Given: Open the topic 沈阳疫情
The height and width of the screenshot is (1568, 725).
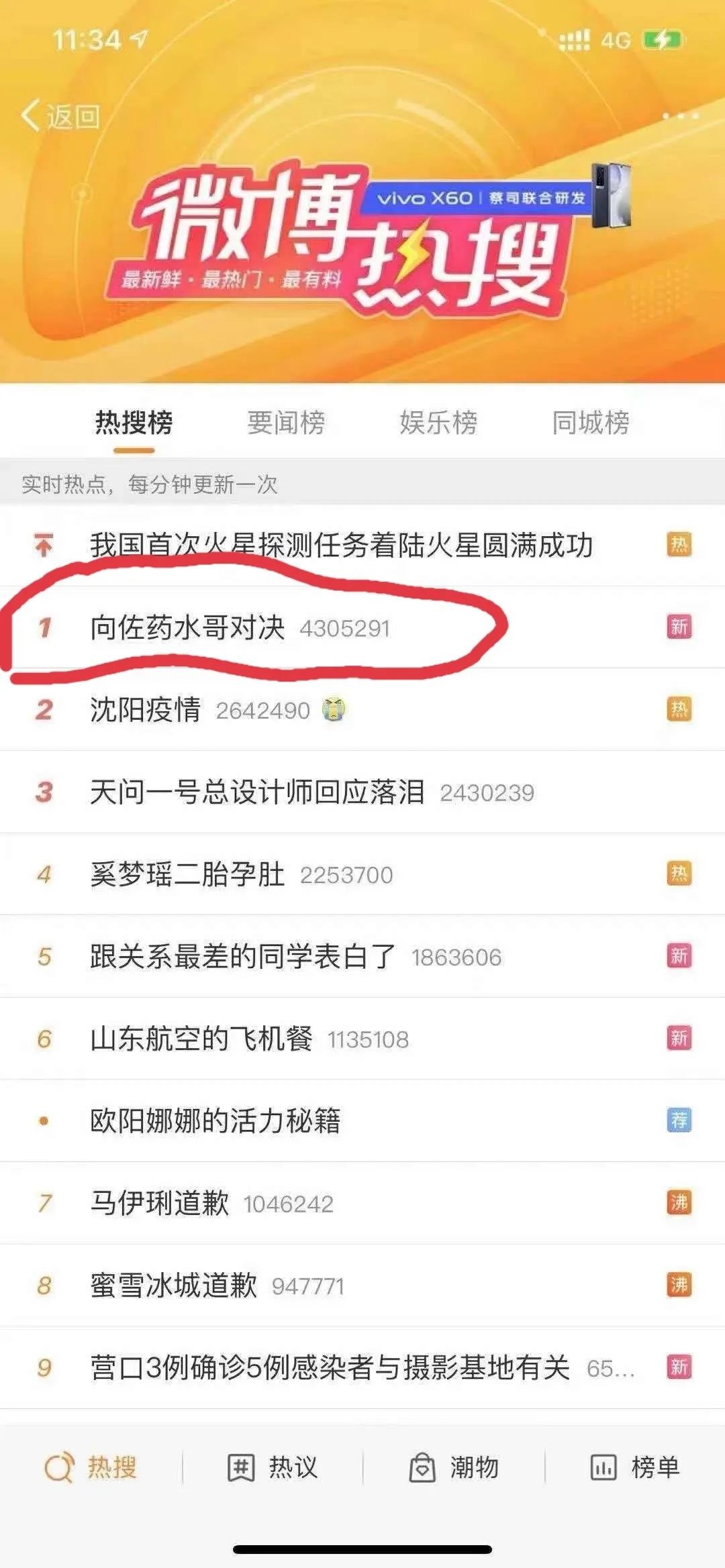Looking at the screenshot, I should (x=146, y=710).
